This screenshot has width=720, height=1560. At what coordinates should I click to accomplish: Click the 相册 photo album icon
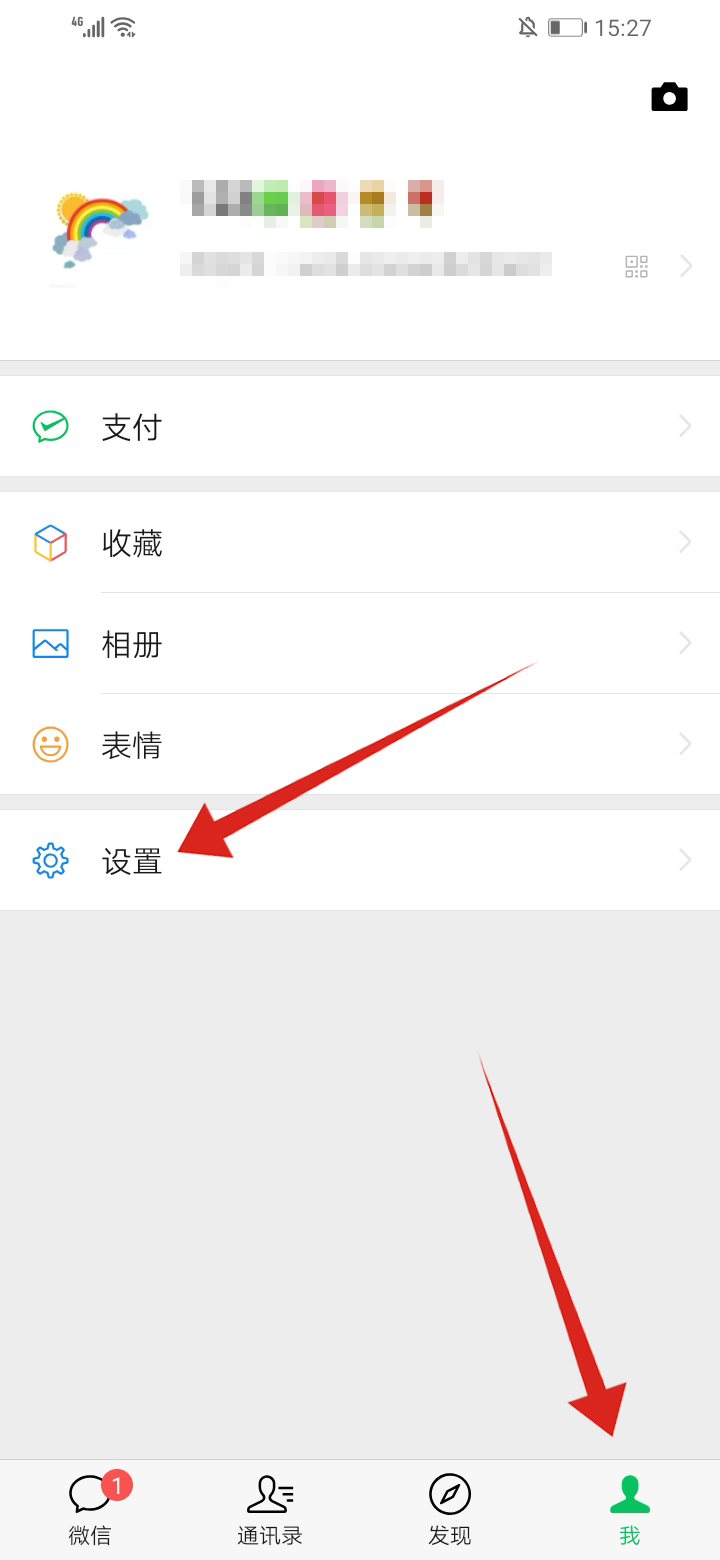pos(50,644)
